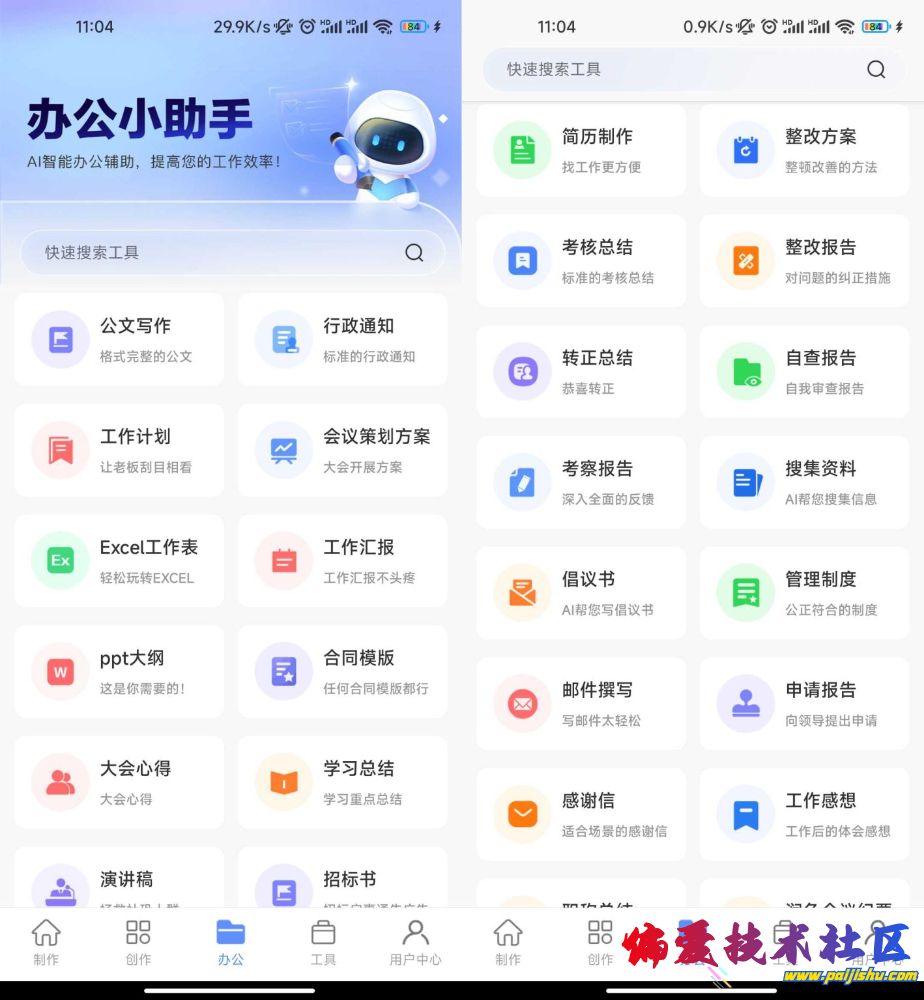924x1000 pixels.
Task: Open the 公文写作 tool card
Action: pos(119,339)
